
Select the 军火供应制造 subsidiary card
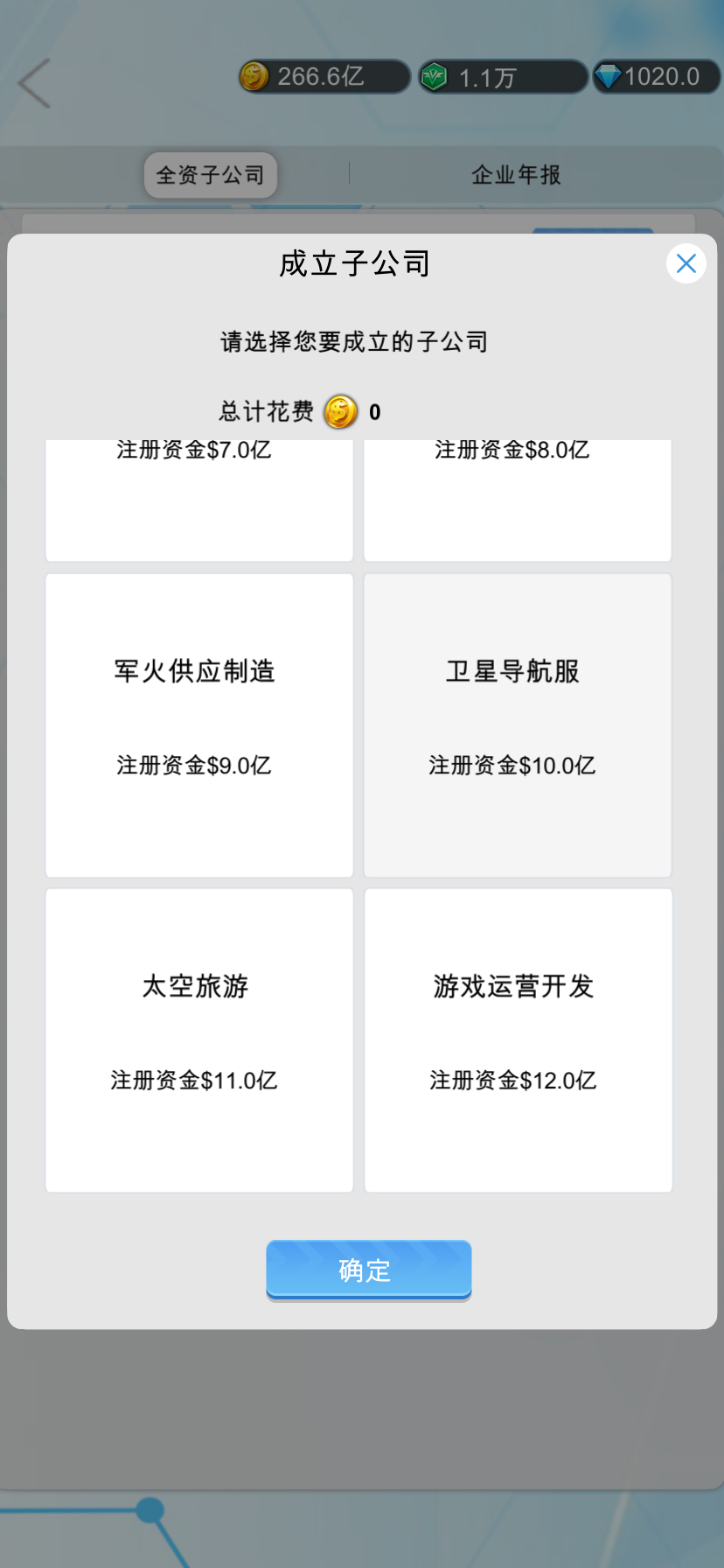click(199, 725)
